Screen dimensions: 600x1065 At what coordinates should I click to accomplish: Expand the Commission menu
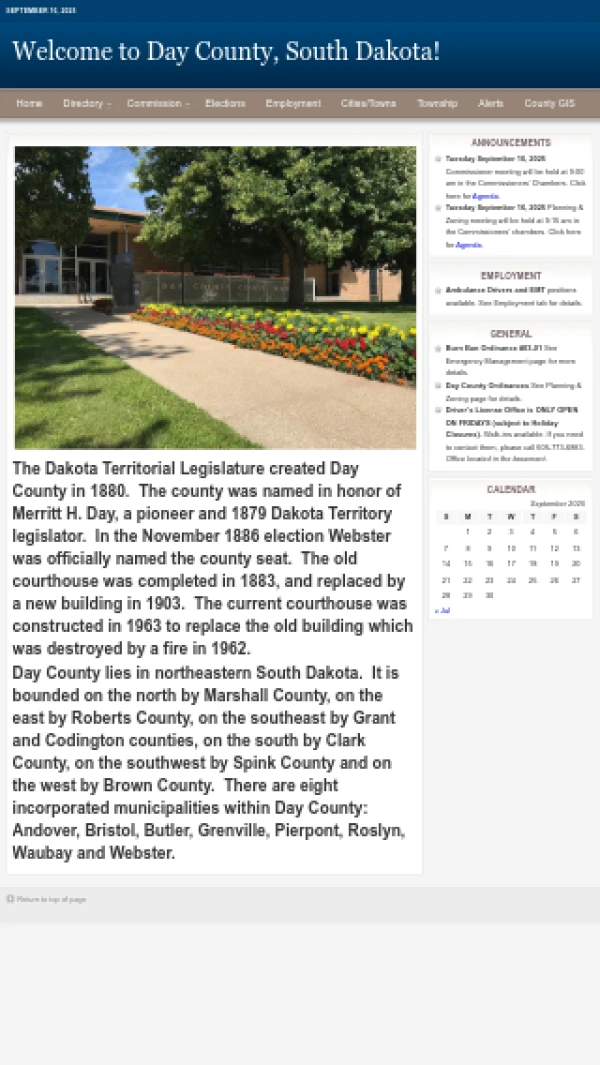157,104
